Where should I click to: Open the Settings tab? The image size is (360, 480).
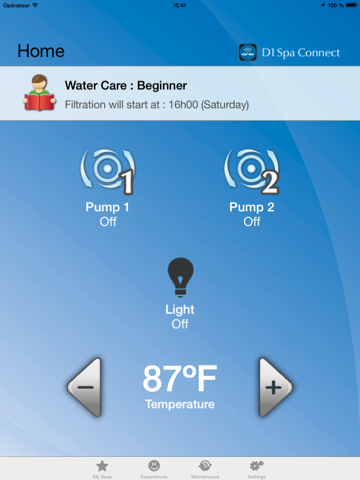tap(257, 469)
